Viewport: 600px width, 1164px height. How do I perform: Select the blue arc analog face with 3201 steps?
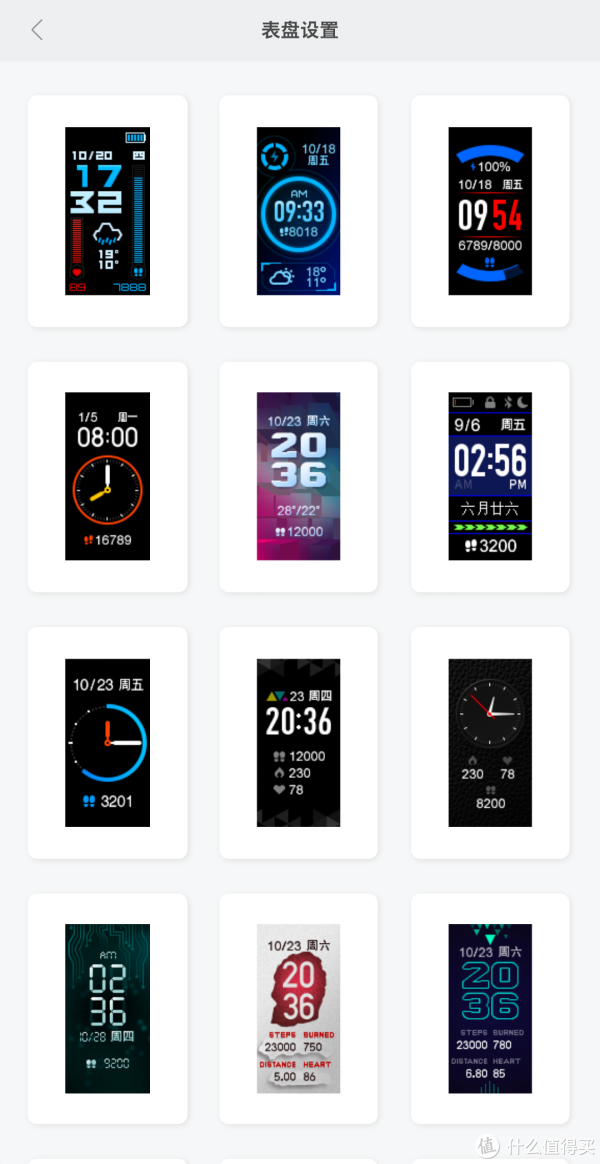[108, 742]
